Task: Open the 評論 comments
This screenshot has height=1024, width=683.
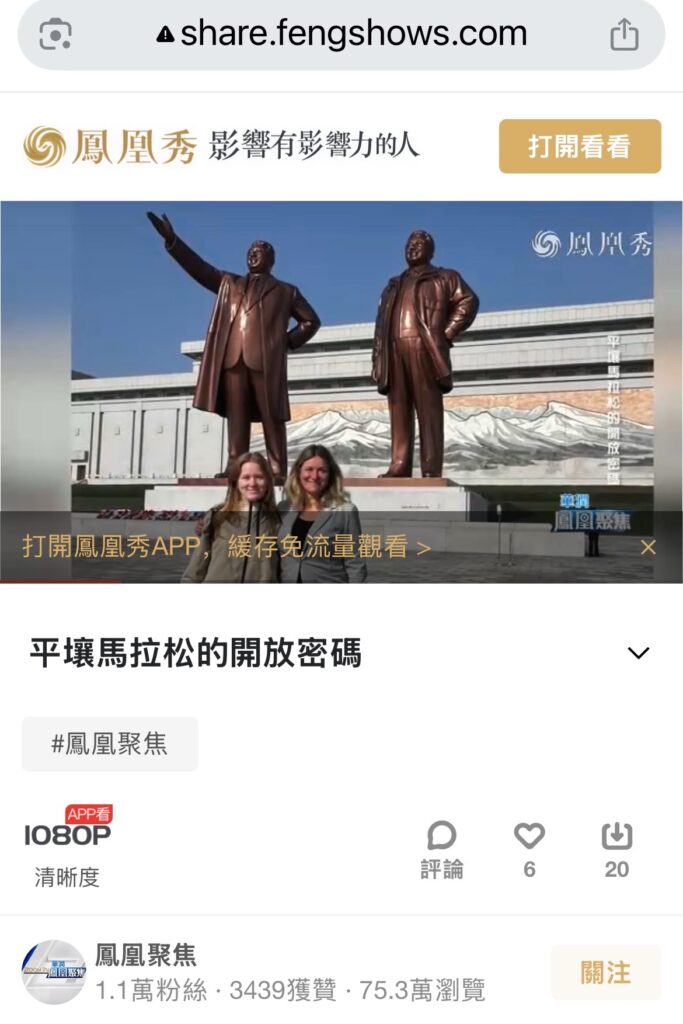Action: pyautogui.click(x=441, y=849)
